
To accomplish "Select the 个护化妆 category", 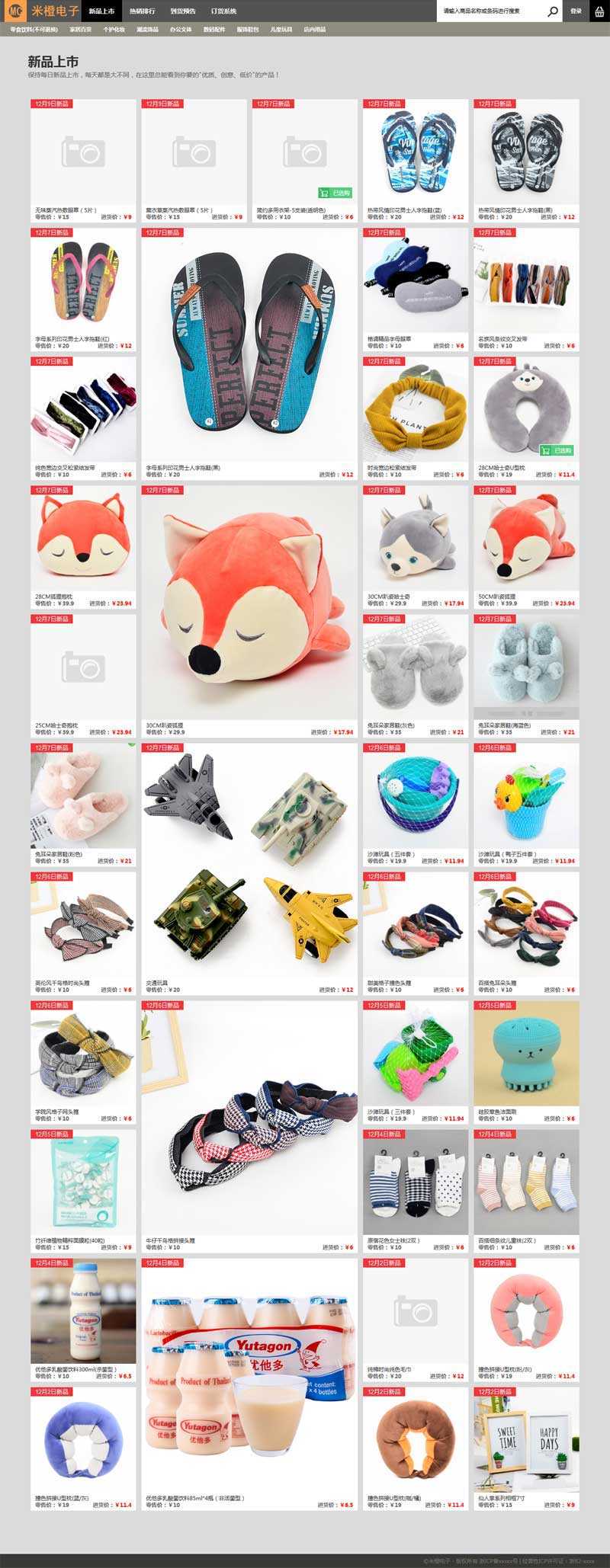I will point(114,30).
